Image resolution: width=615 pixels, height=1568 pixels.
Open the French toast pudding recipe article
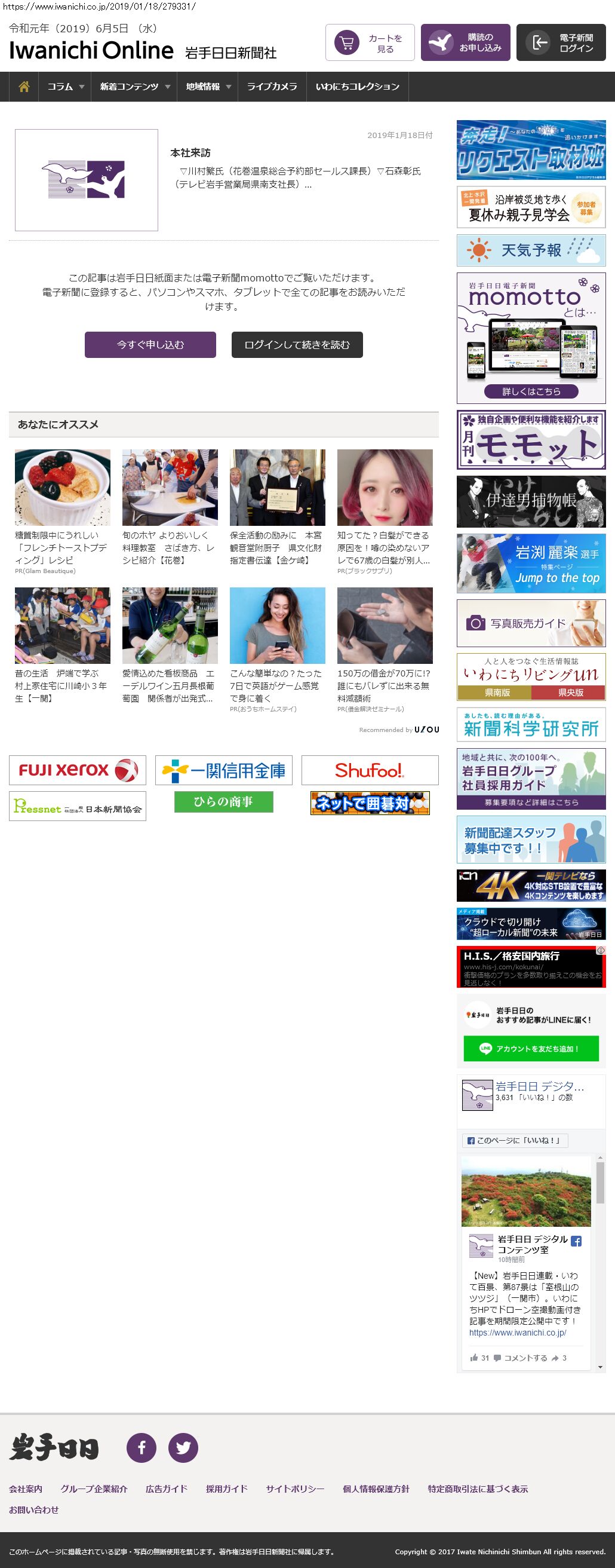[x=62, y=547]
